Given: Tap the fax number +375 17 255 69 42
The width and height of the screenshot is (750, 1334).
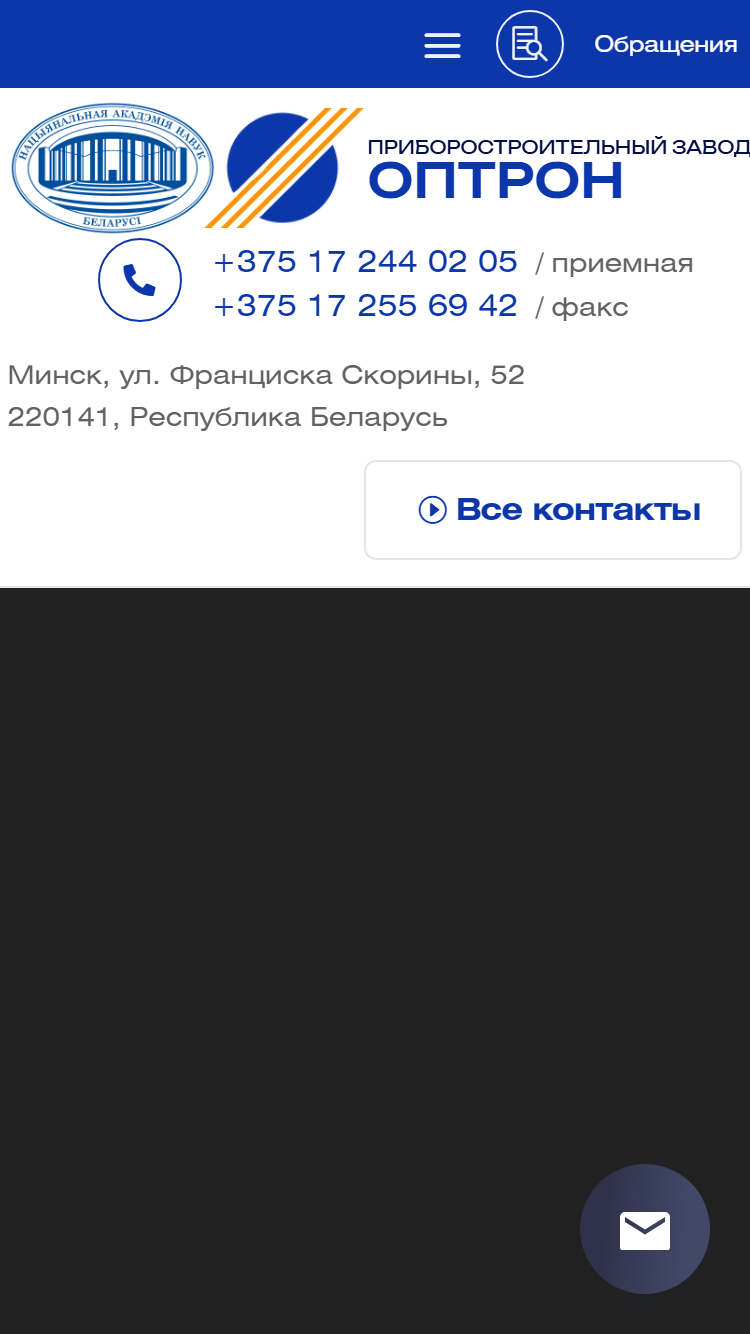Looking at the screenshot, I should 366,305.
